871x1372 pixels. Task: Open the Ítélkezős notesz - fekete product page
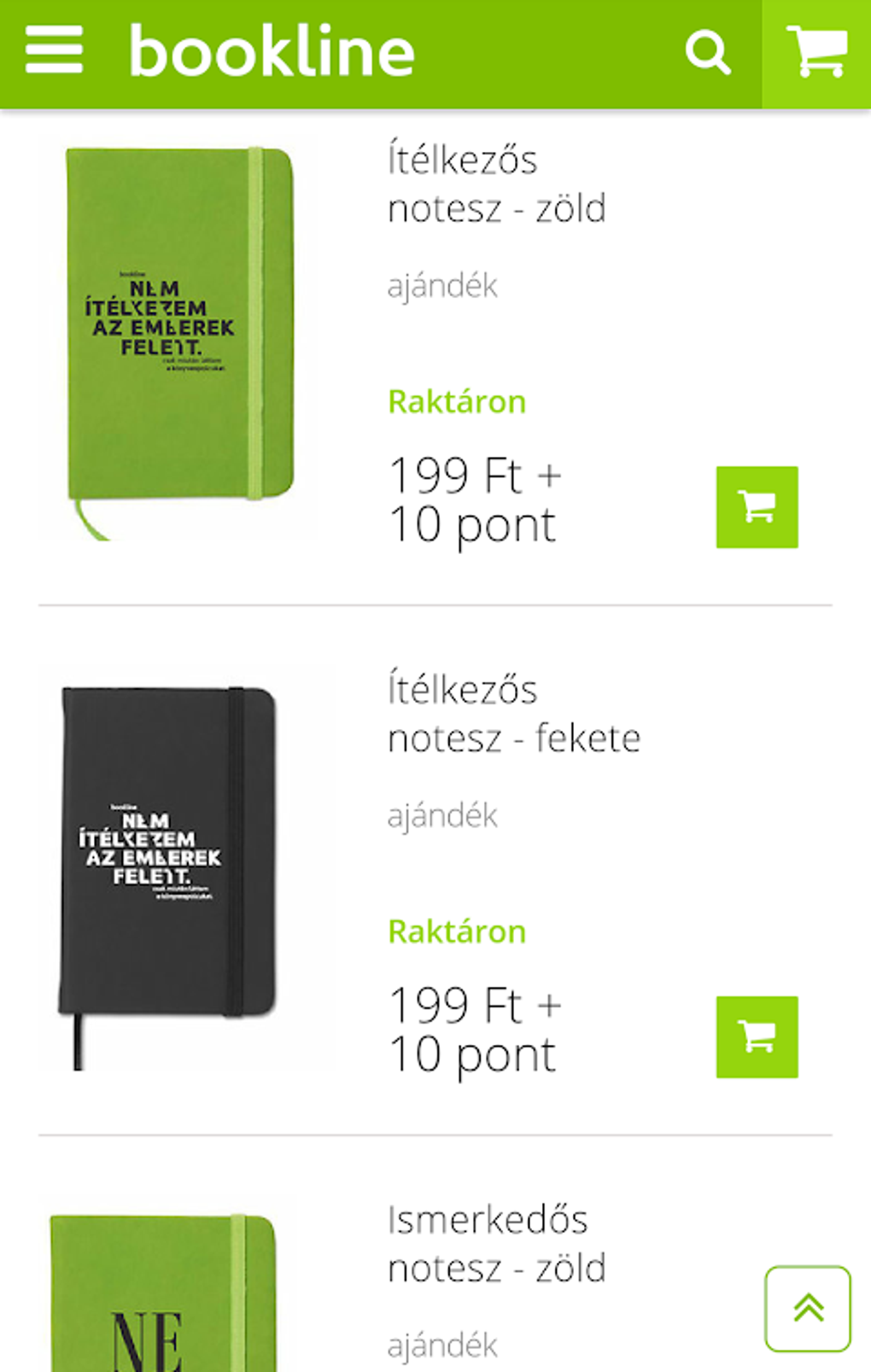pos(512,714)
